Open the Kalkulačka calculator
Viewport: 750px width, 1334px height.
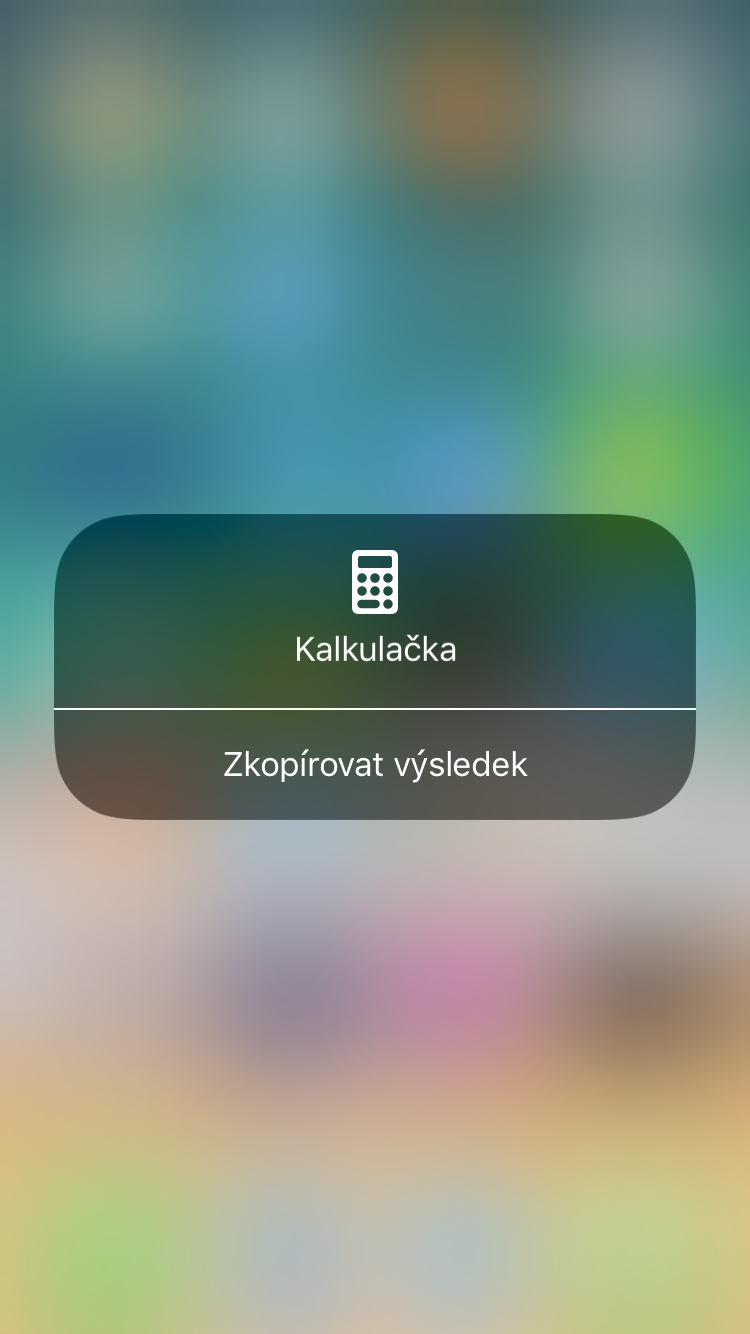pos(375,610)
